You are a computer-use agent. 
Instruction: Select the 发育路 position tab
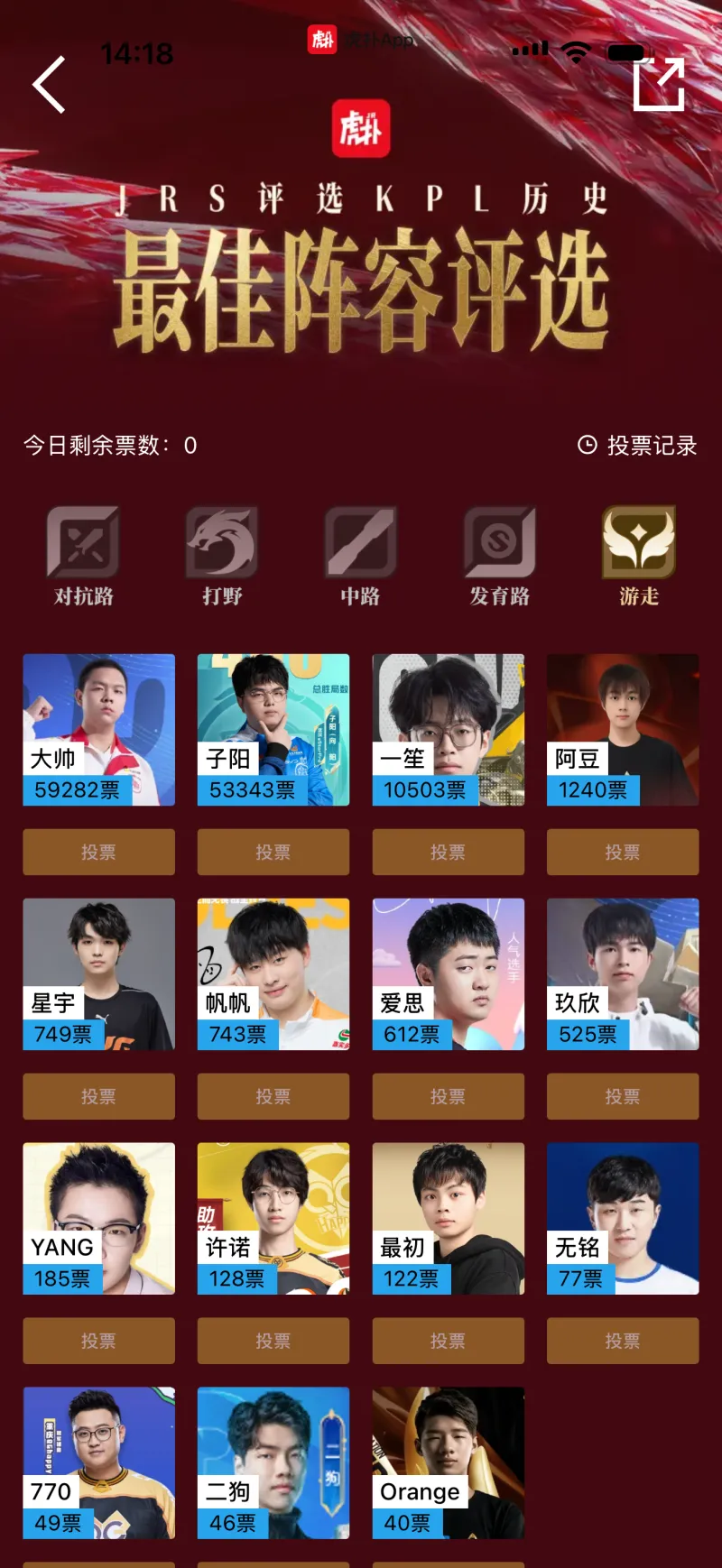tap(499, 557)
